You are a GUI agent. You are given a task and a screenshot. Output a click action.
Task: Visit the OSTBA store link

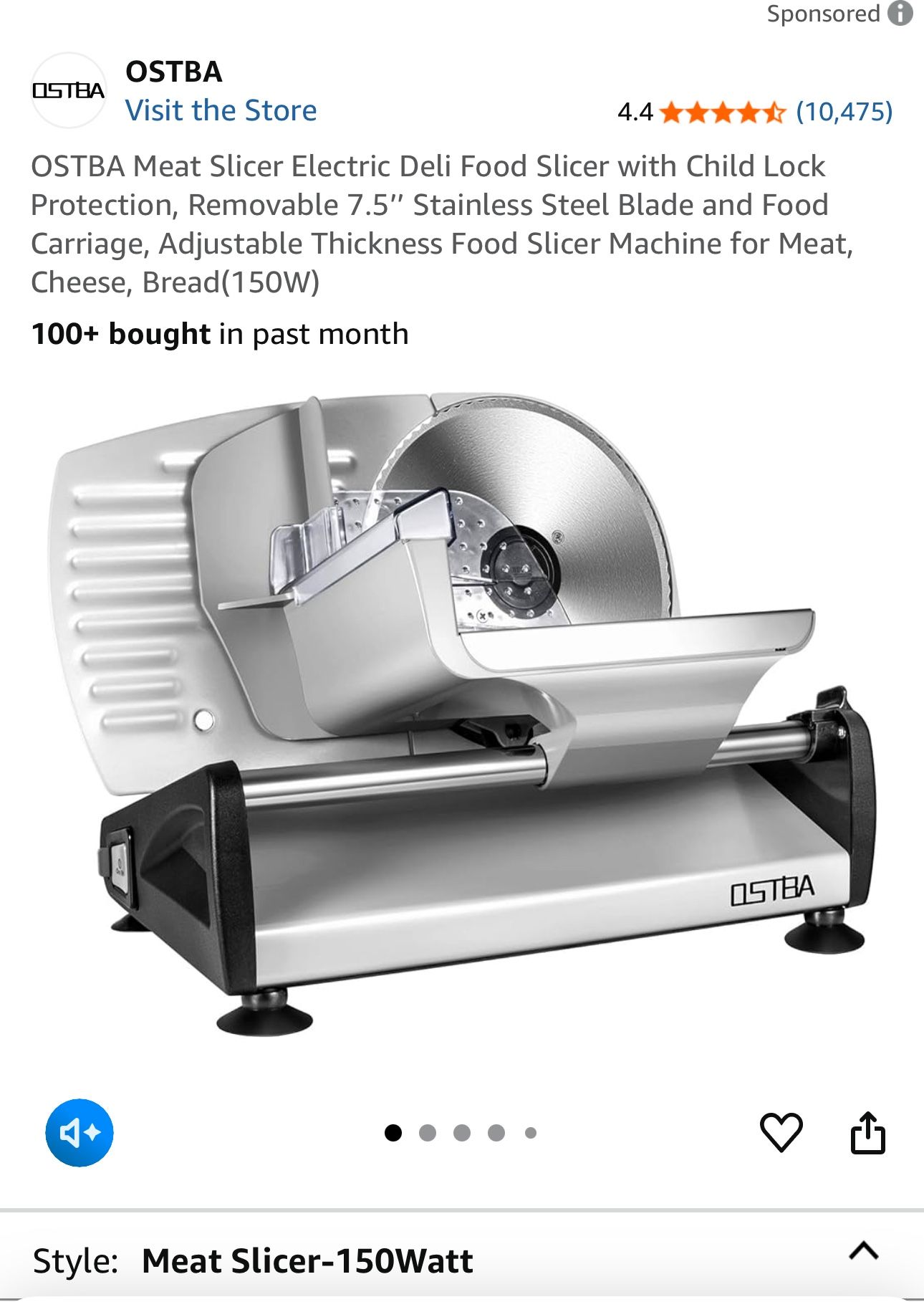click(x=221, y=110)
